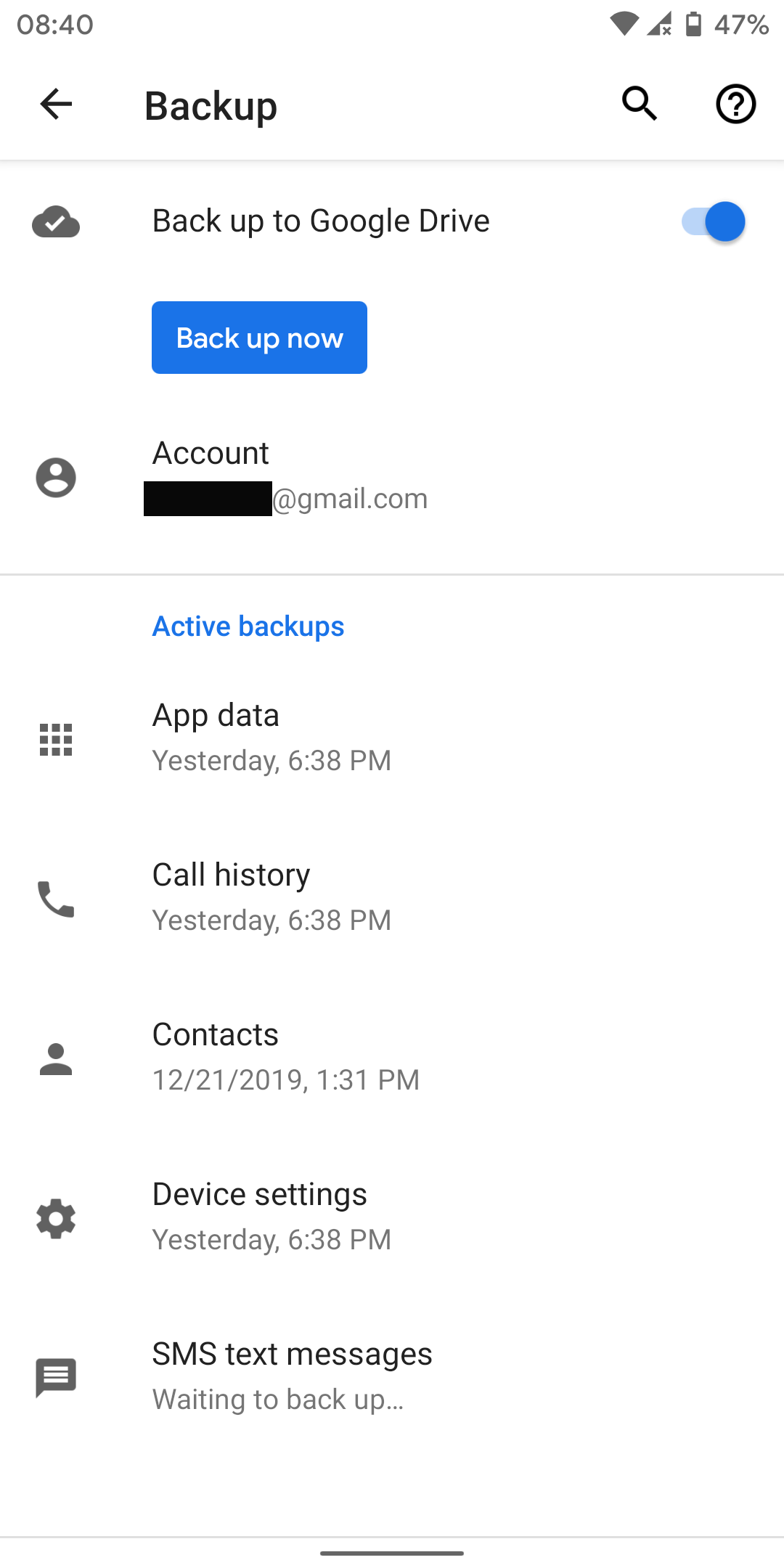This screenshot has width=784, height=1568.
Task: Open search in Backup settings
Action: pos(640,104)
